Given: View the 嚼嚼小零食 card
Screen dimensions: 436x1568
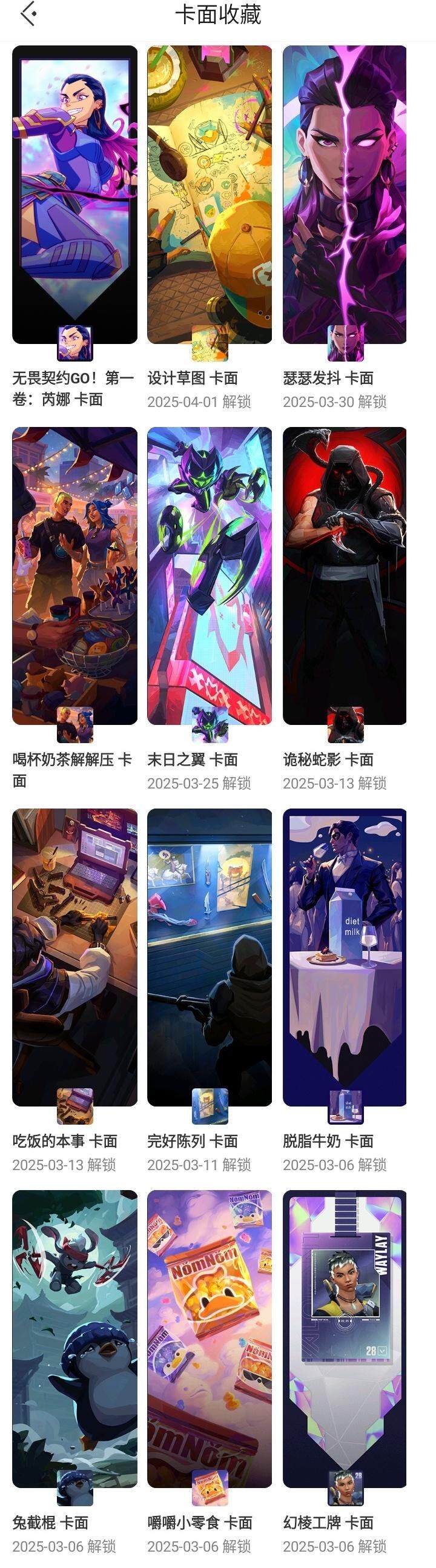Looking at the screenshot, I should coord(210,1339).
